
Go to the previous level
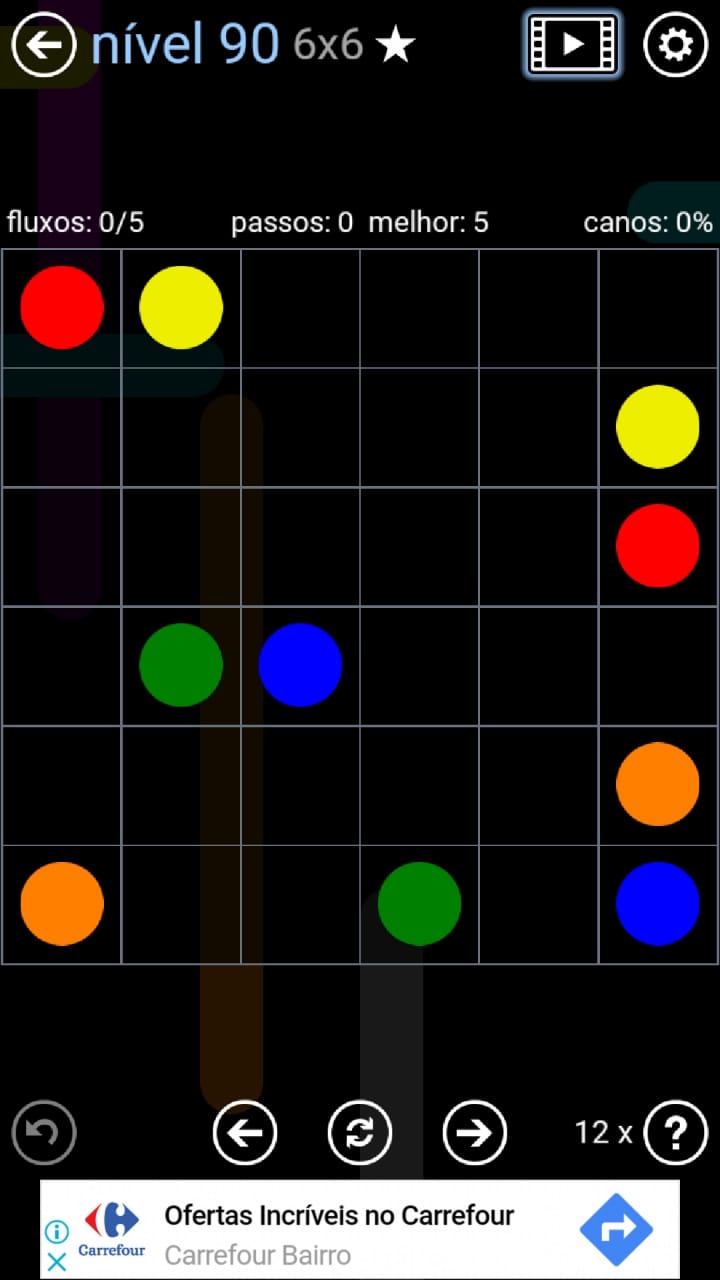coord(245,1132)
